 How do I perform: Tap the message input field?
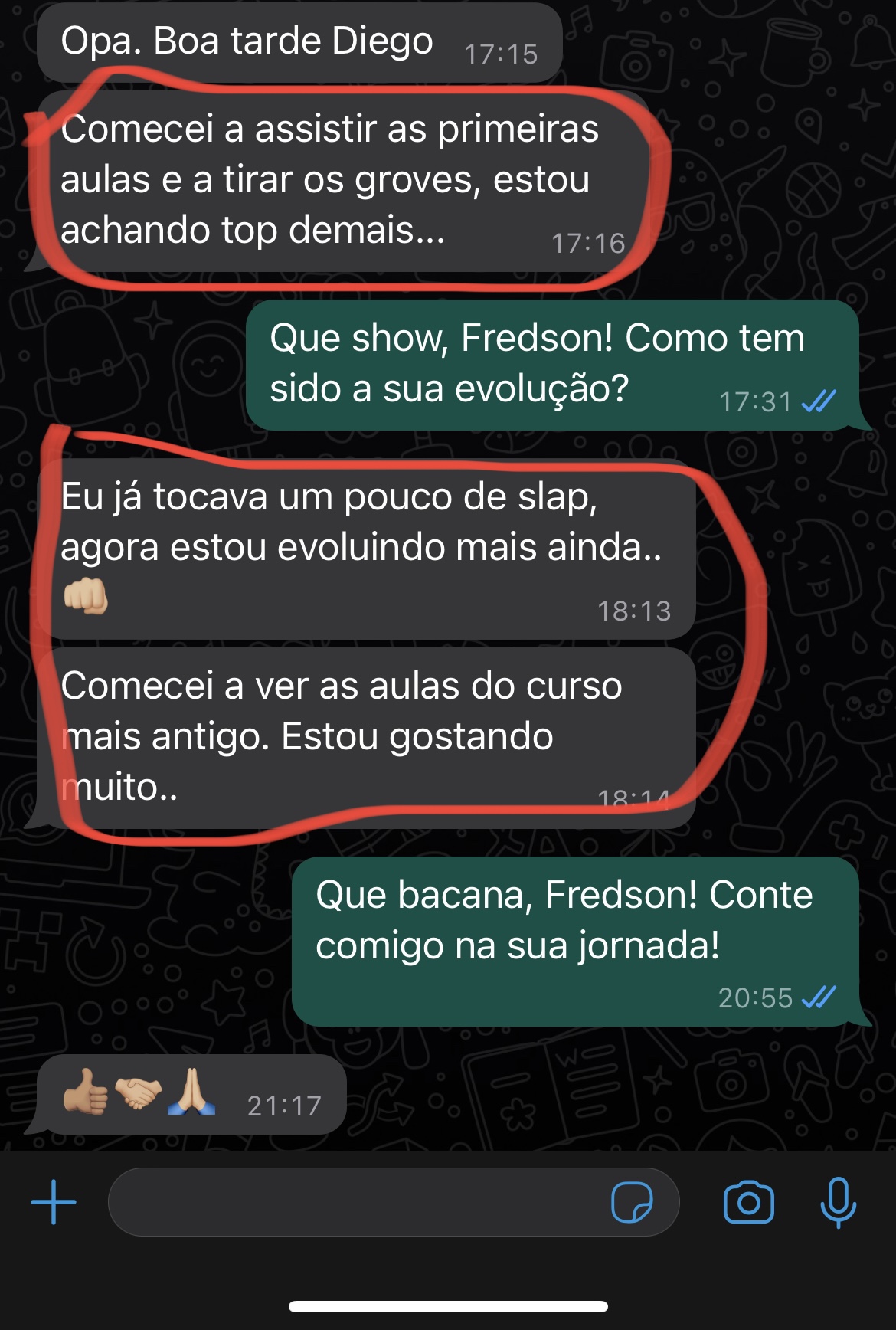pos(352,1202)
